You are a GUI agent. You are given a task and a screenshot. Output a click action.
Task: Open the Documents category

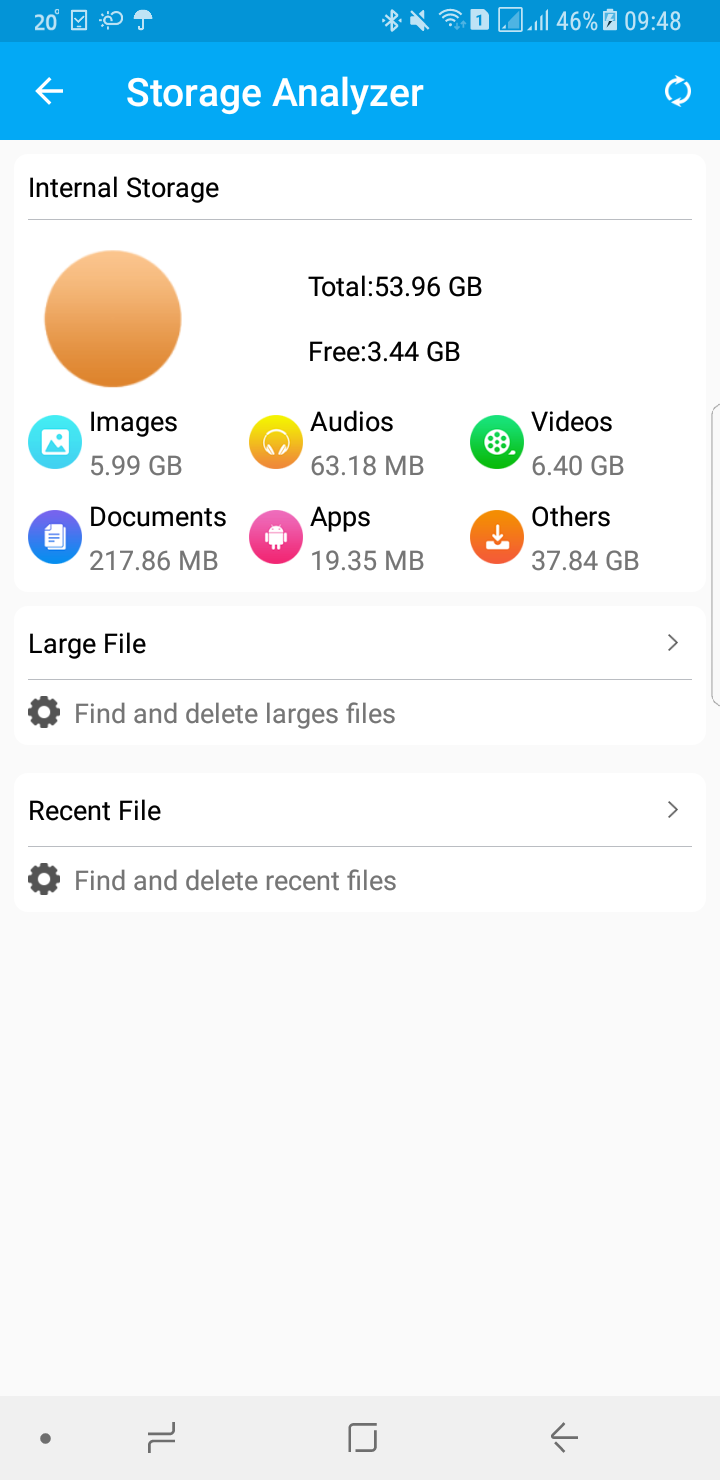(x=128, y=538)
